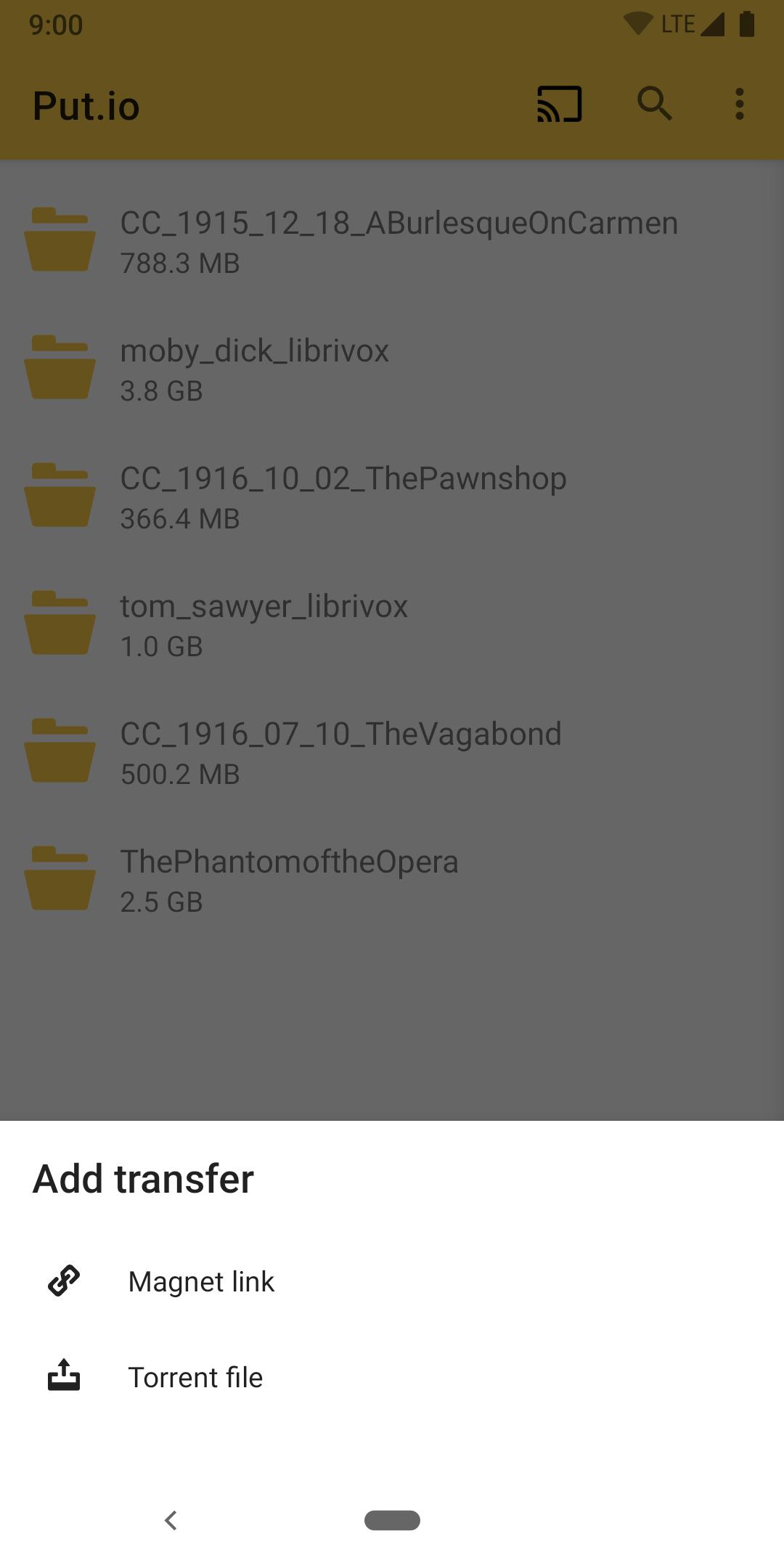The width and height of the screenshot is (784, 1568).
Task: Select Torrent file to add transfer
Action: tap(195, 1378)
